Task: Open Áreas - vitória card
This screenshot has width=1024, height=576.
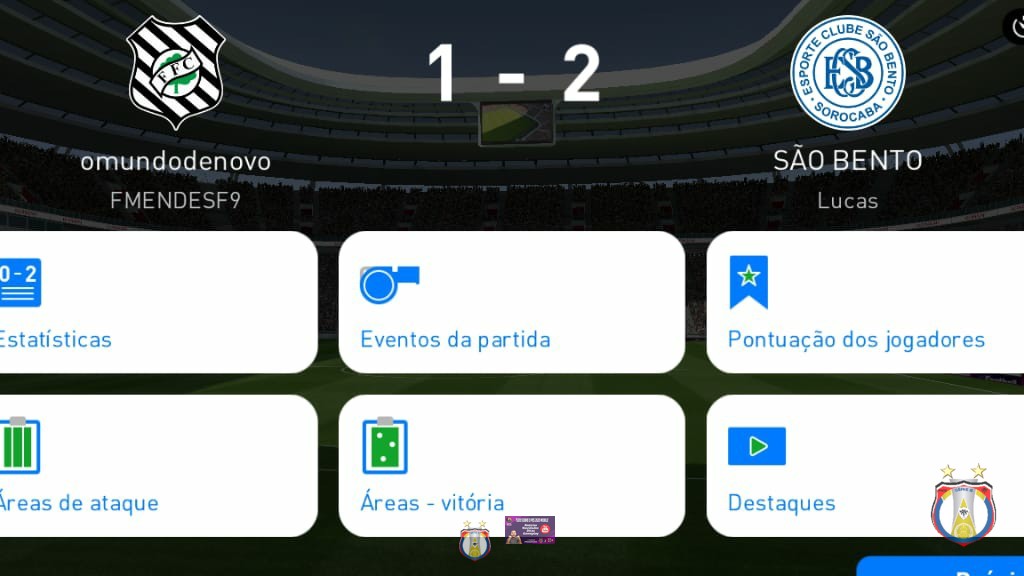Action: [511, 466]
